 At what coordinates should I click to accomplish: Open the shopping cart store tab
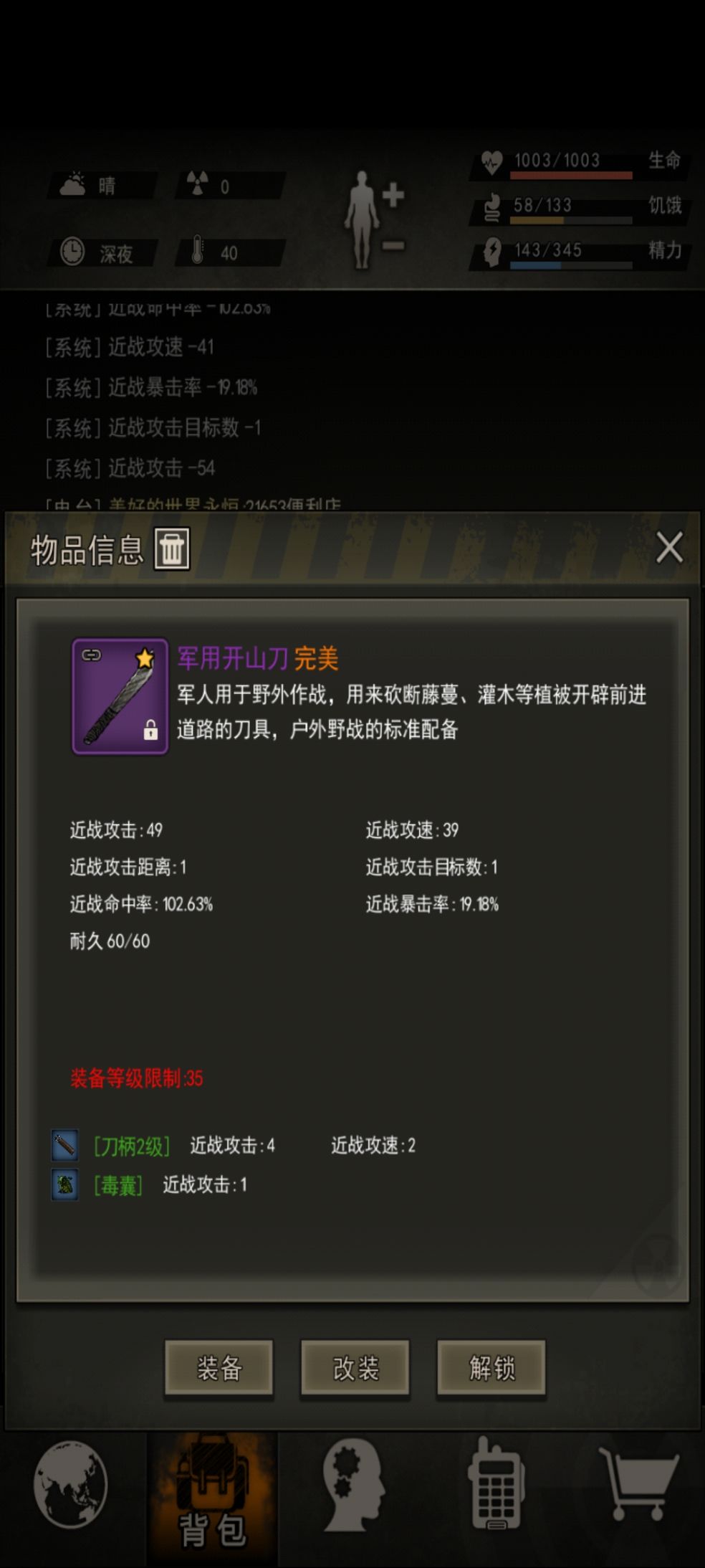(637, 1484)
